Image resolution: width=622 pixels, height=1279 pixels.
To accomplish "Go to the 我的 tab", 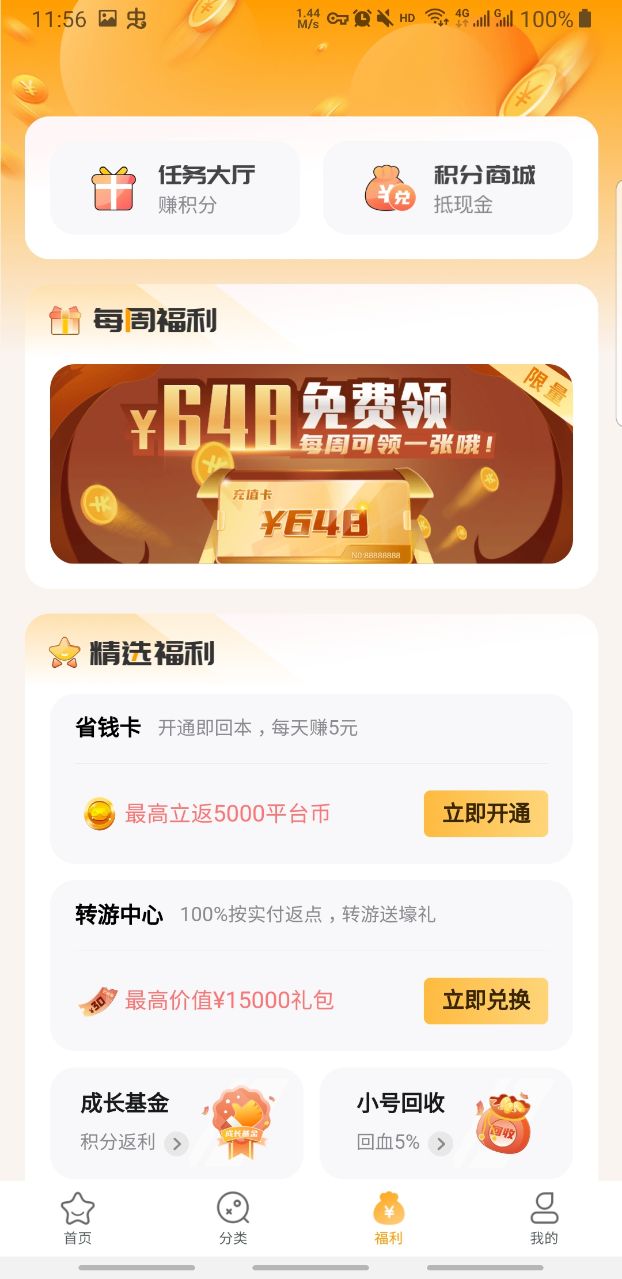I will [543, 1218].
